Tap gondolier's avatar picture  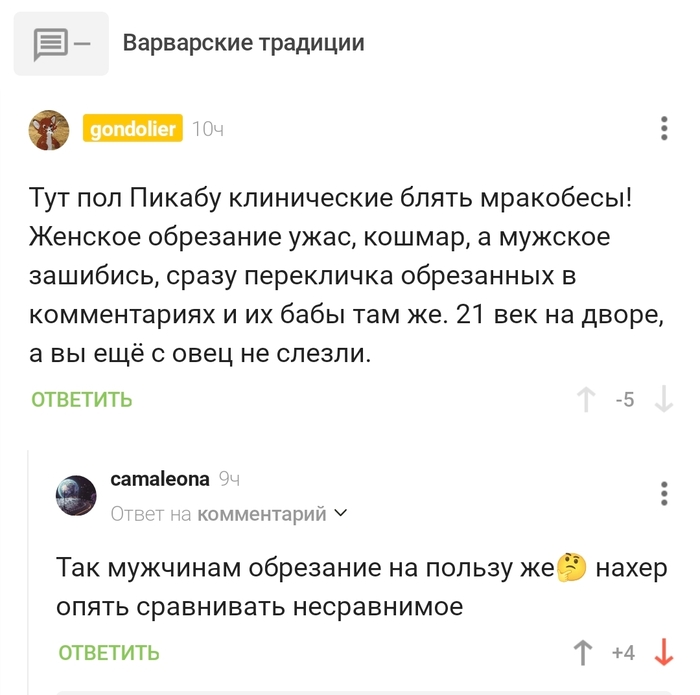tap(48, 130)
